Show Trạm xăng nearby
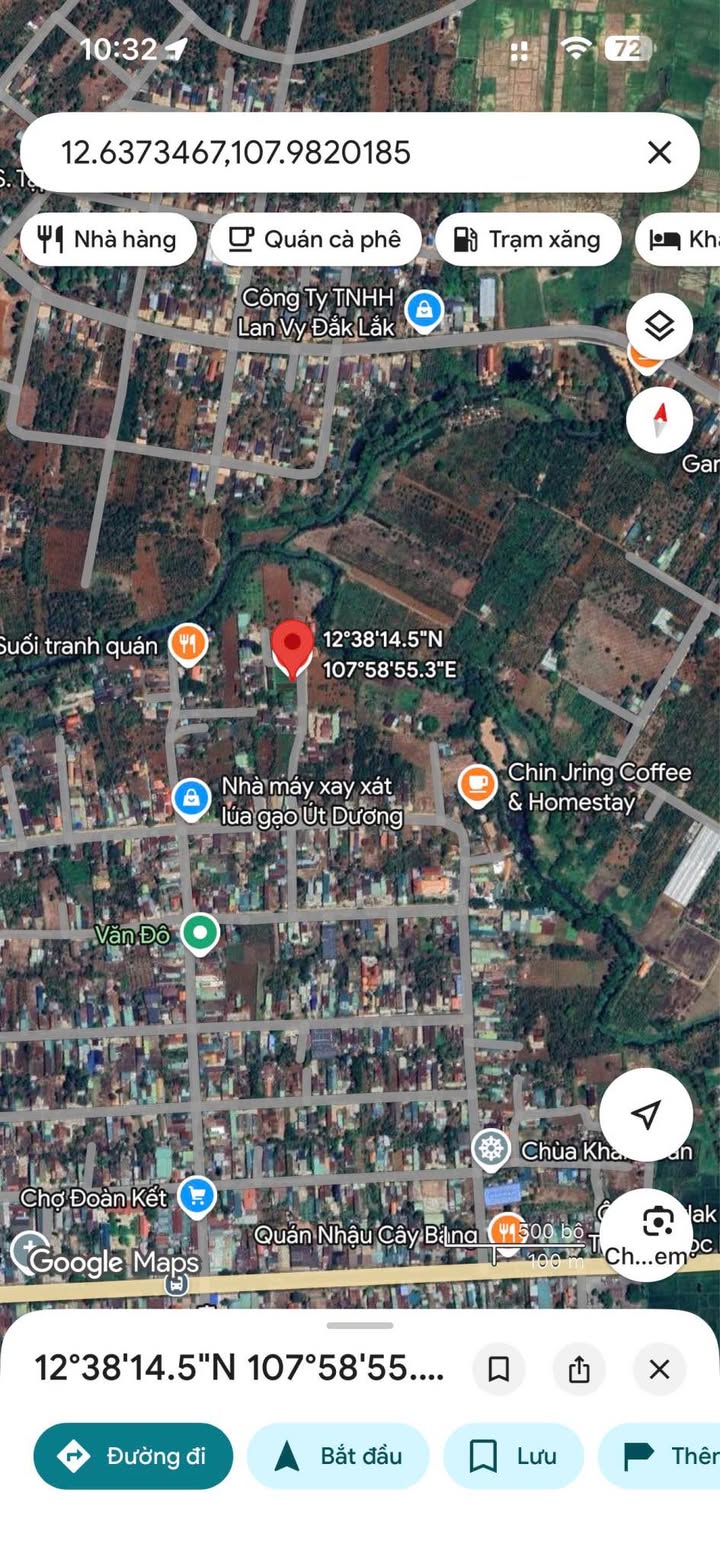720x1560 pixels. pos(528,239)
